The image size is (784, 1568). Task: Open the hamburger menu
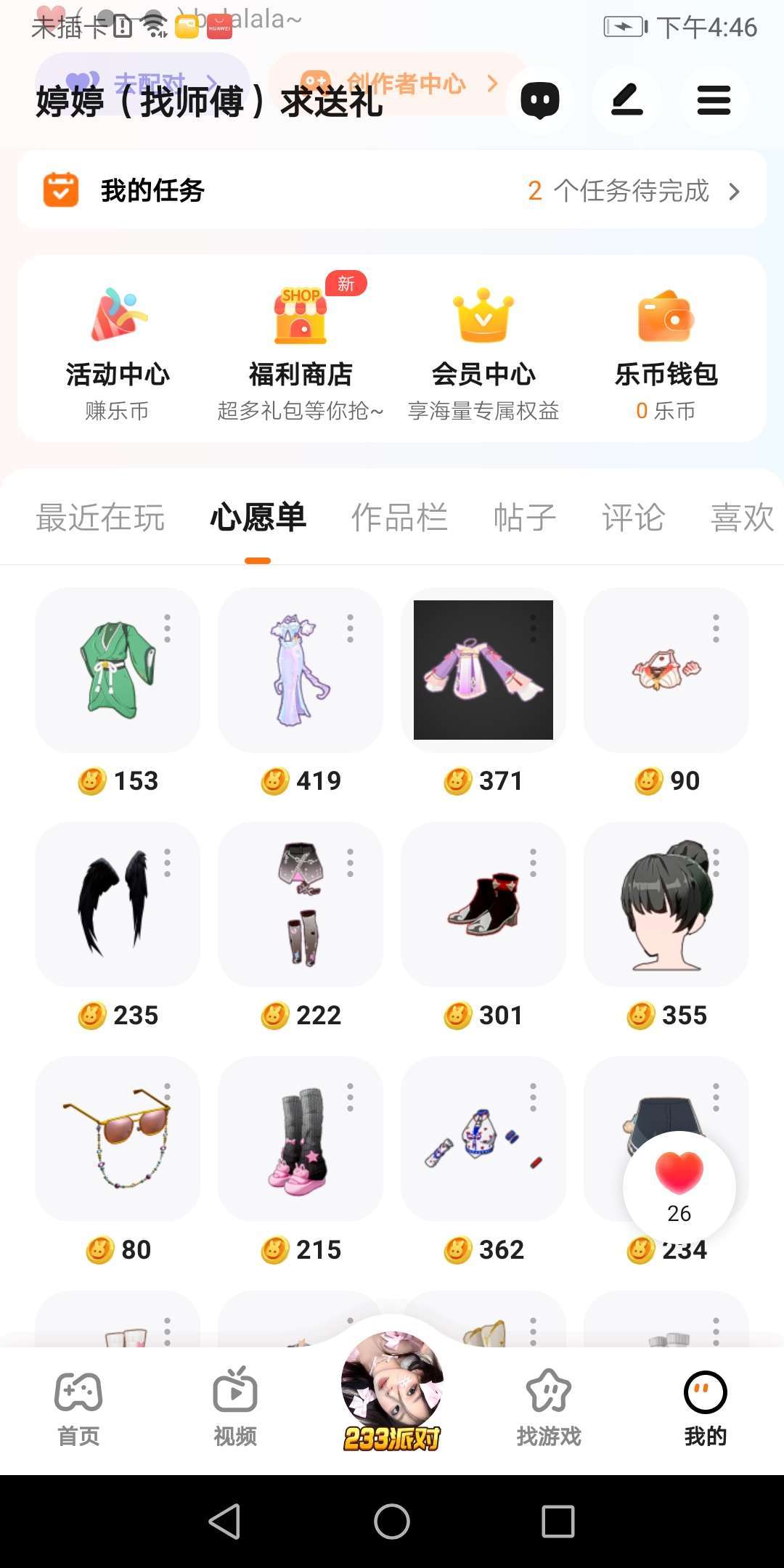click(x=714, y=100)
